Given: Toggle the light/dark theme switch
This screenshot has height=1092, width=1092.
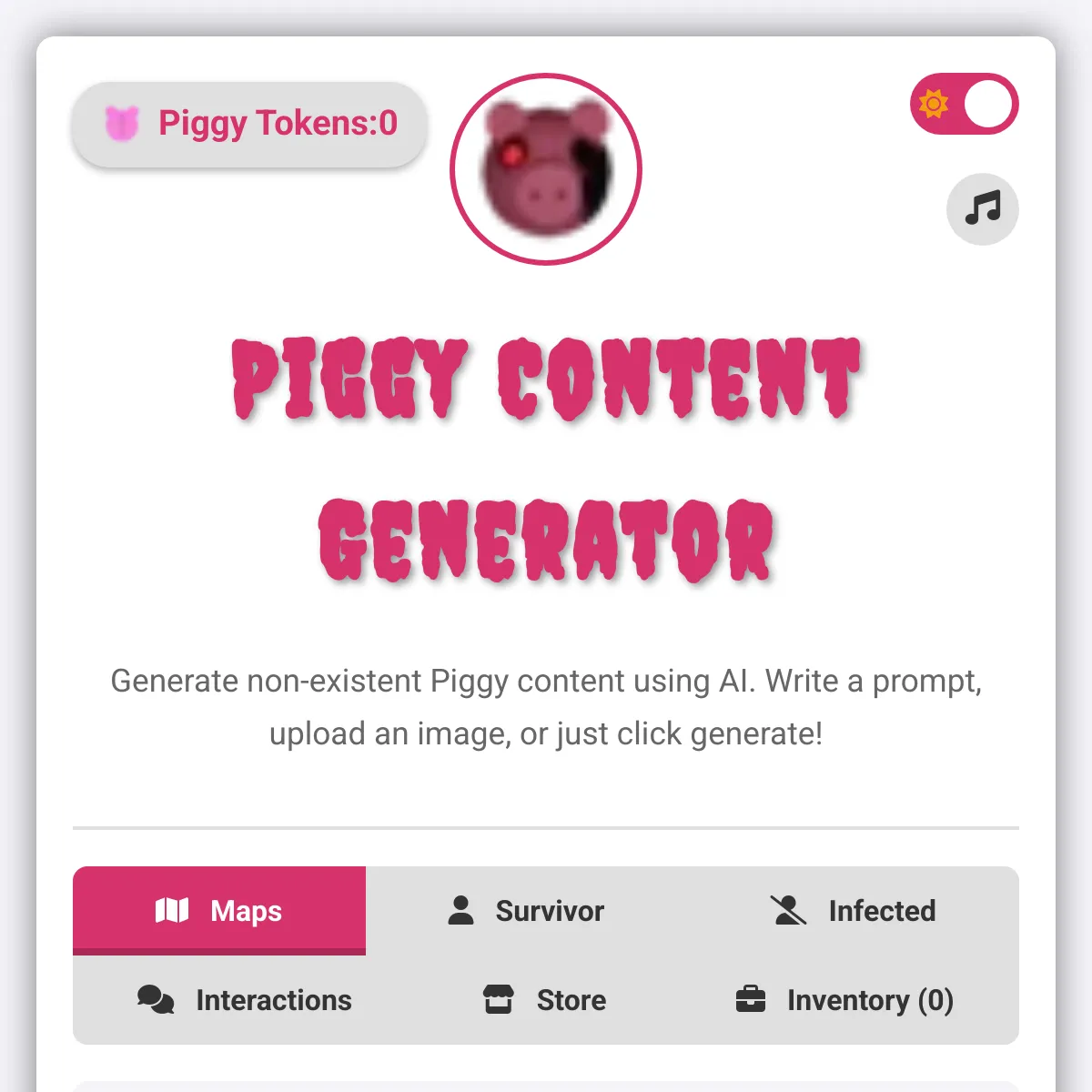Looking at the screenshot, I should [x=964, y=104].
